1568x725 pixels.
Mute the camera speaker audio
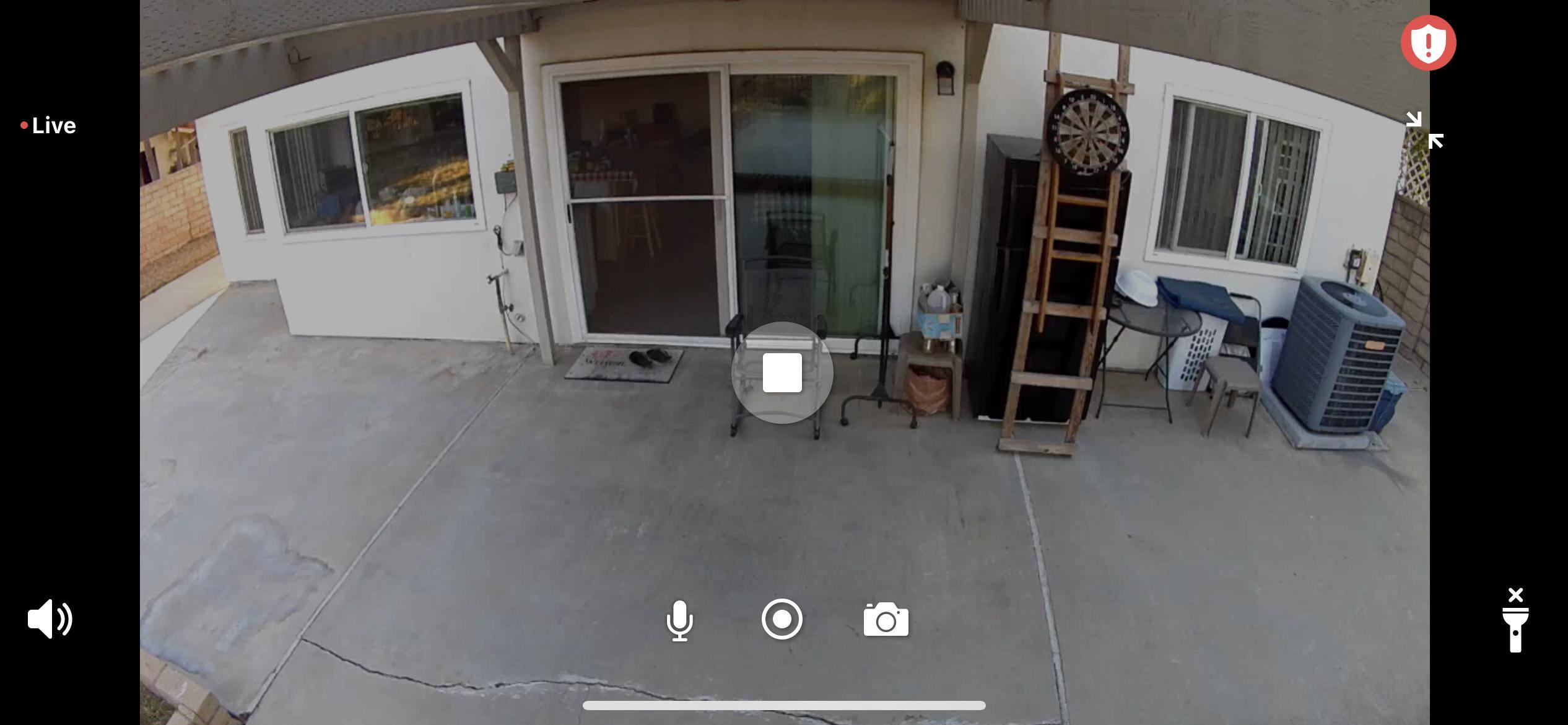tap(50, 618)
